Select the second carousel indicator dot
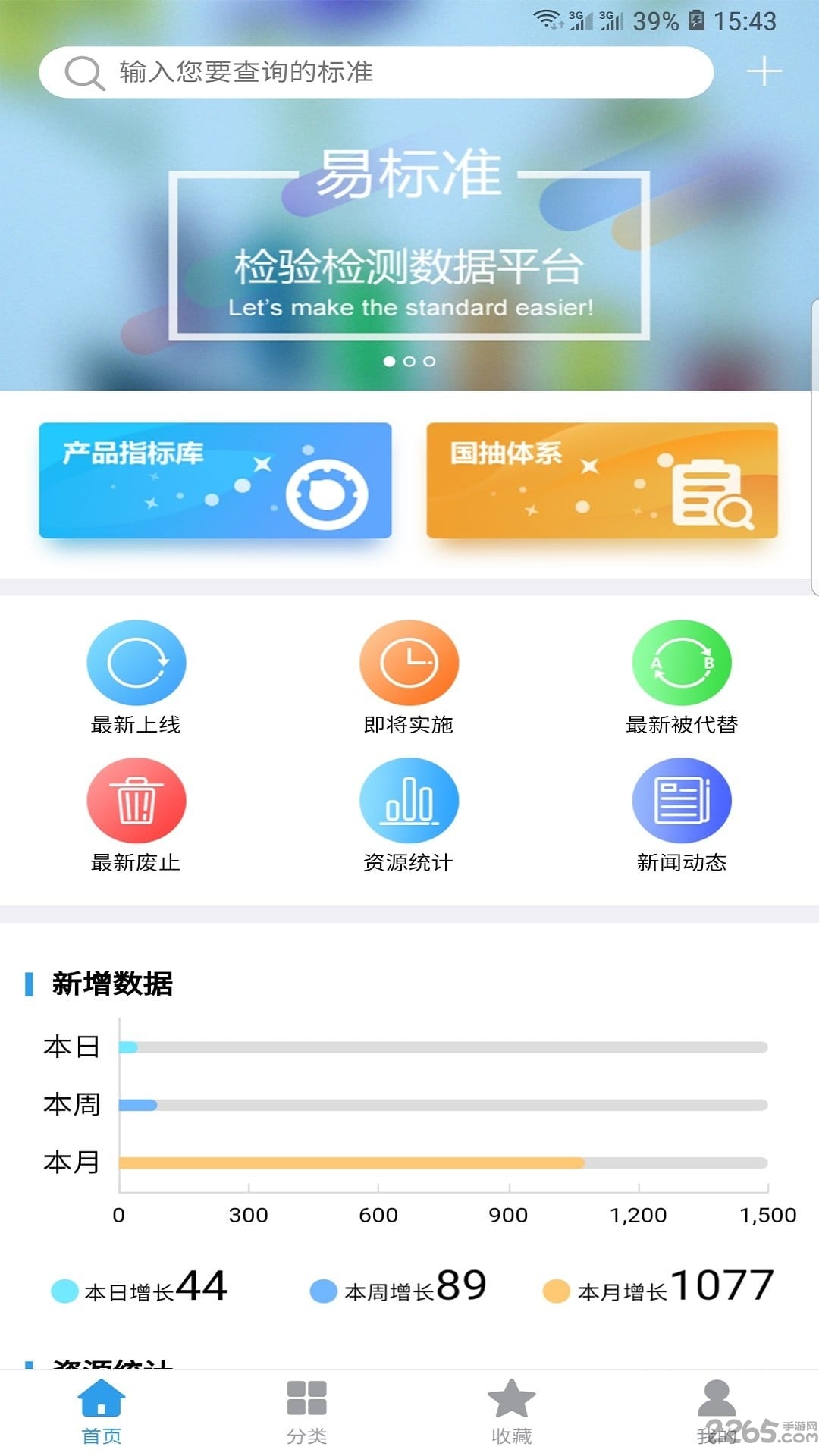The width and height of the screenshot is (819, 1456). (x=409, y=362)
